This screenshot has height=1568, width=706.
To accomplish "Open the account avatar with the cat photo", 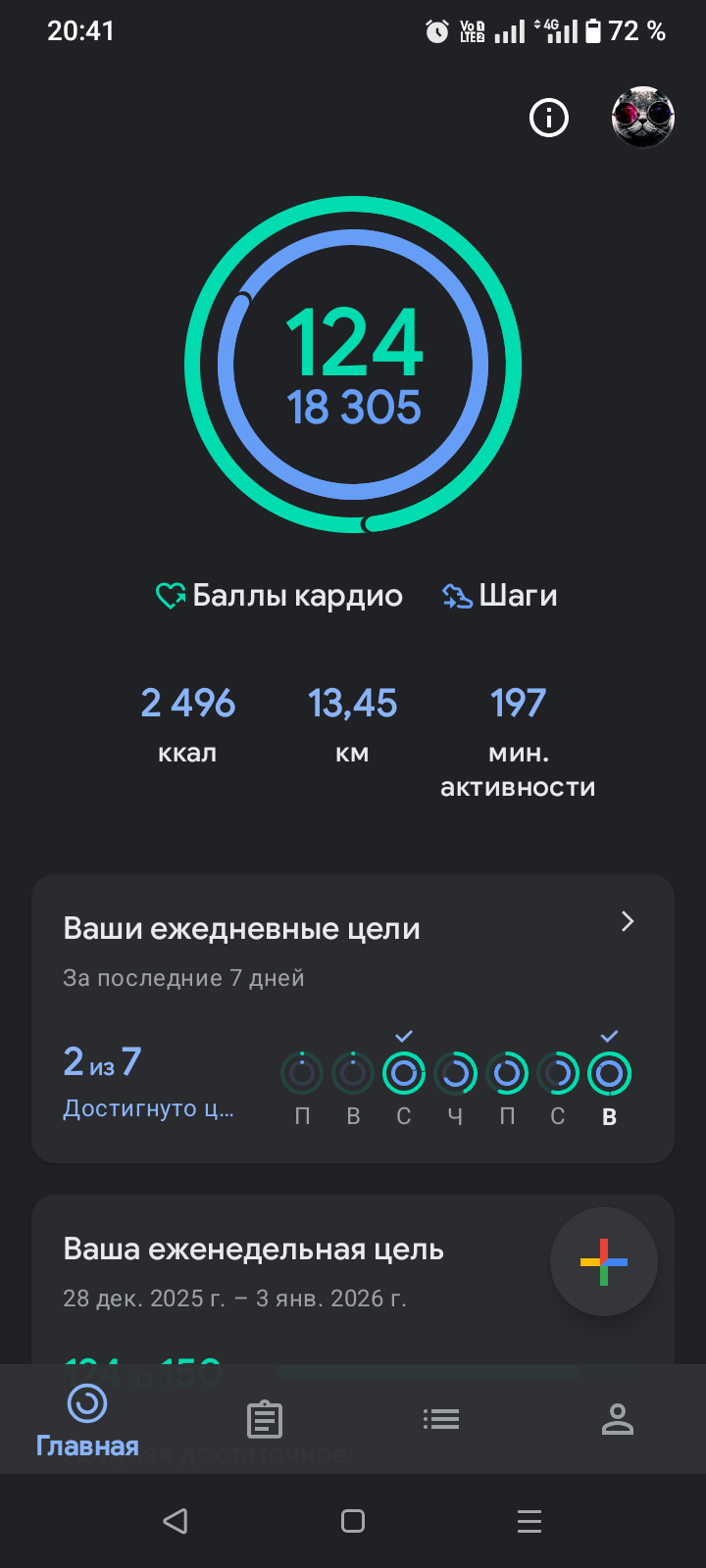I will coord(643,119).
